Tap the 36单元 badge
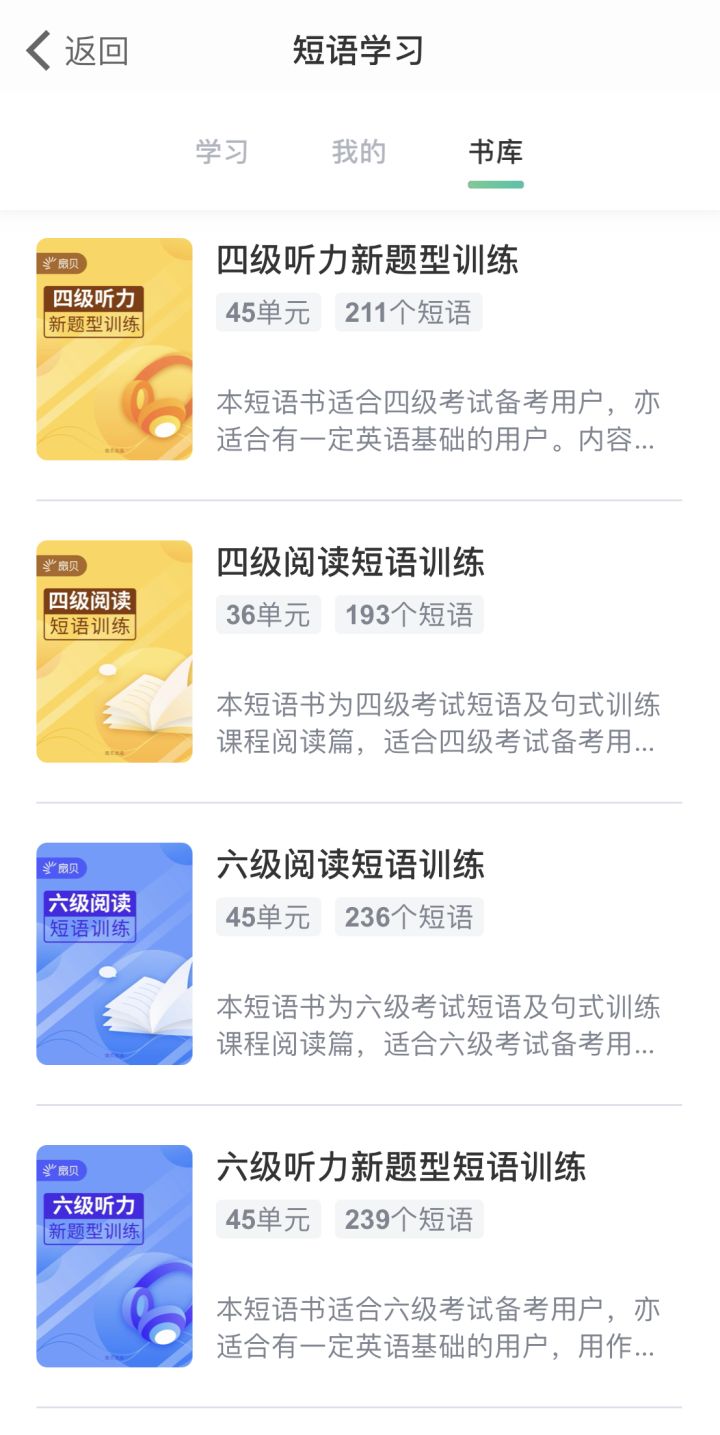Screen dimensions: 720x1435 [x=268, y=614]
